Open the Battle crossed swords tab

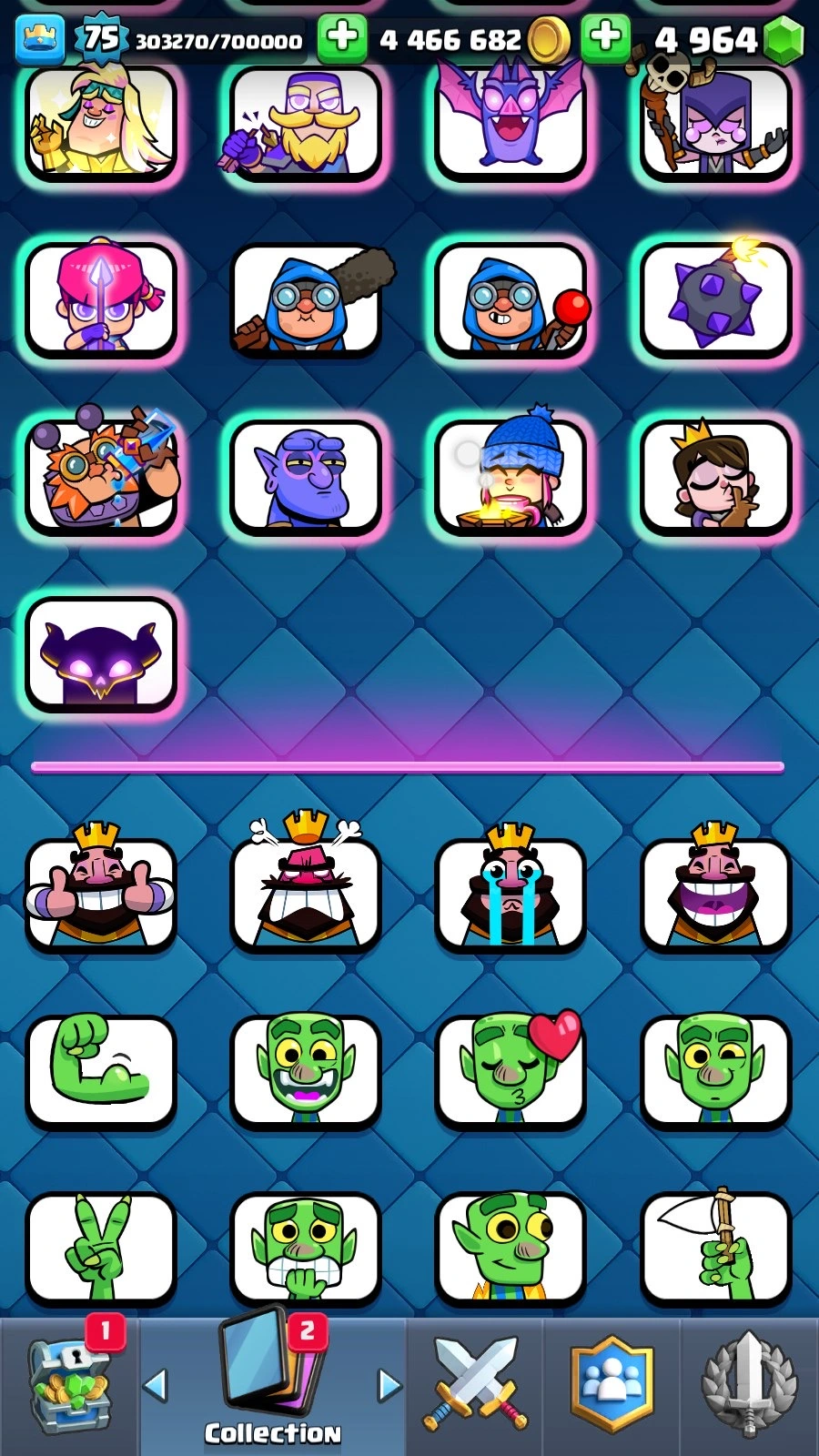point(474,1383)
